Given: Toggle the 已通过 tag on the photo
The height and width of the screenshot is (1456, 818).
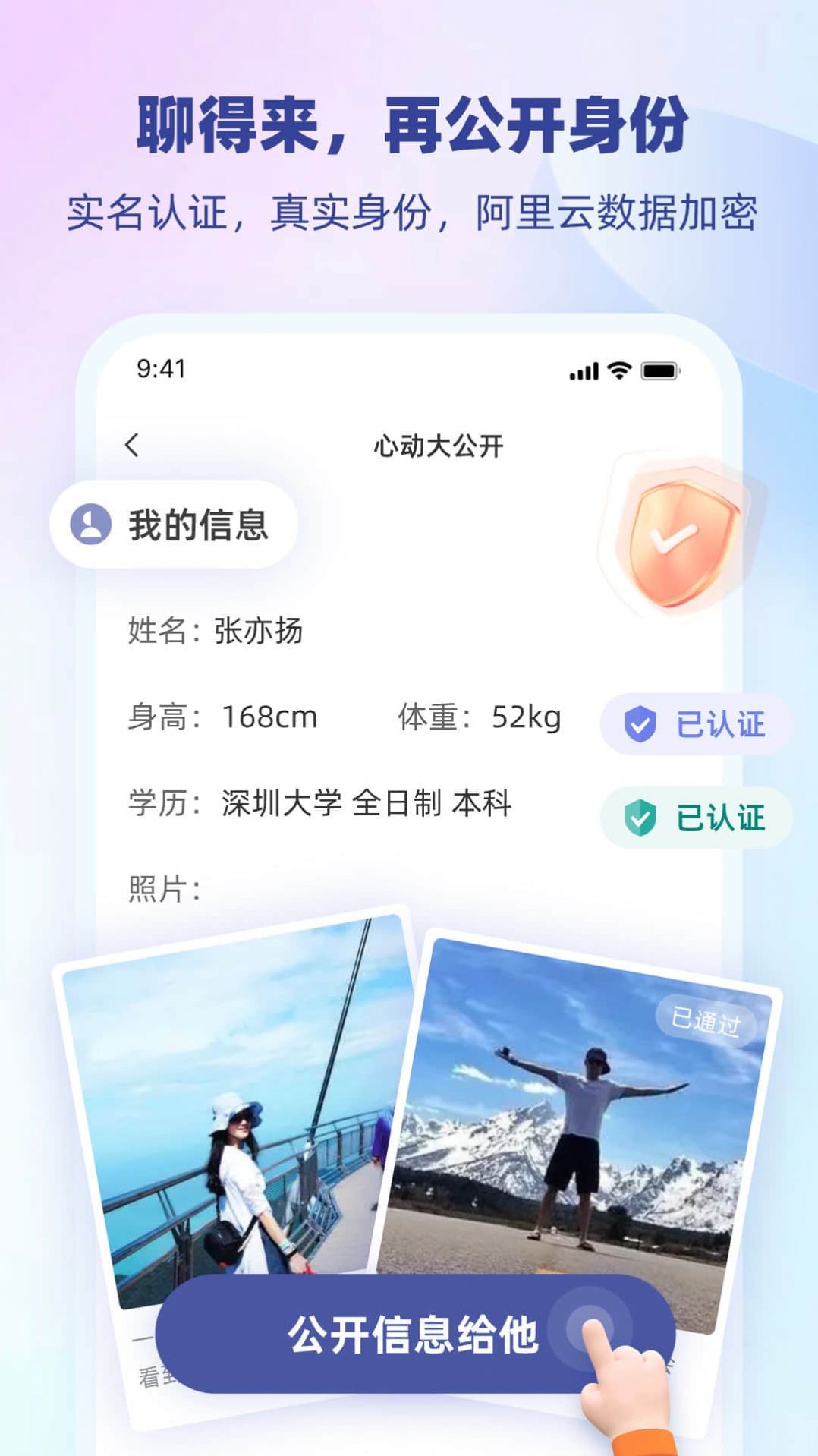Looking at the screenshot, I should coord(707,1023).
